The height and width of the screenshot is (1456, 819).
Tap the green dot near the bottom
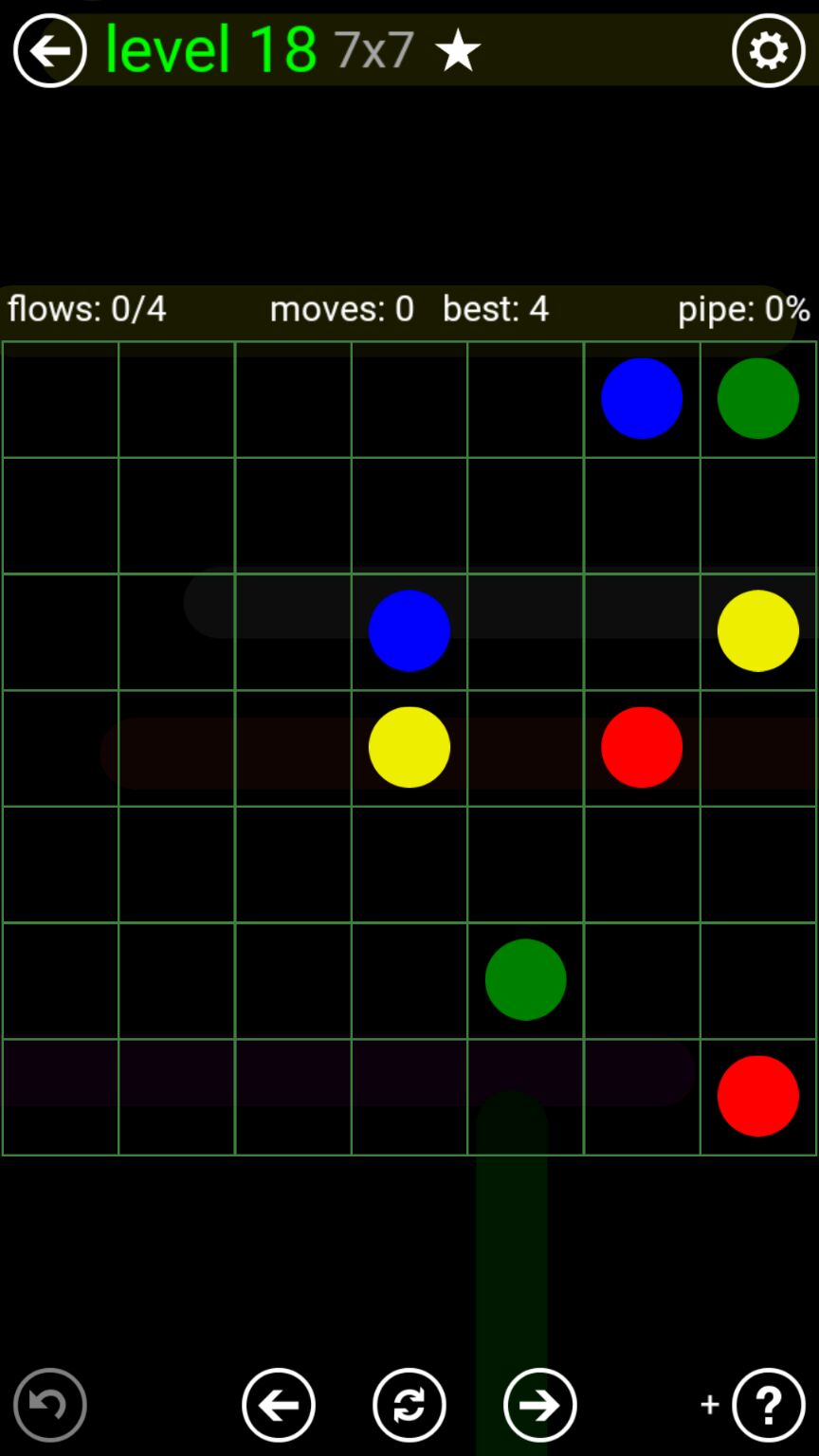click(525, 979)
